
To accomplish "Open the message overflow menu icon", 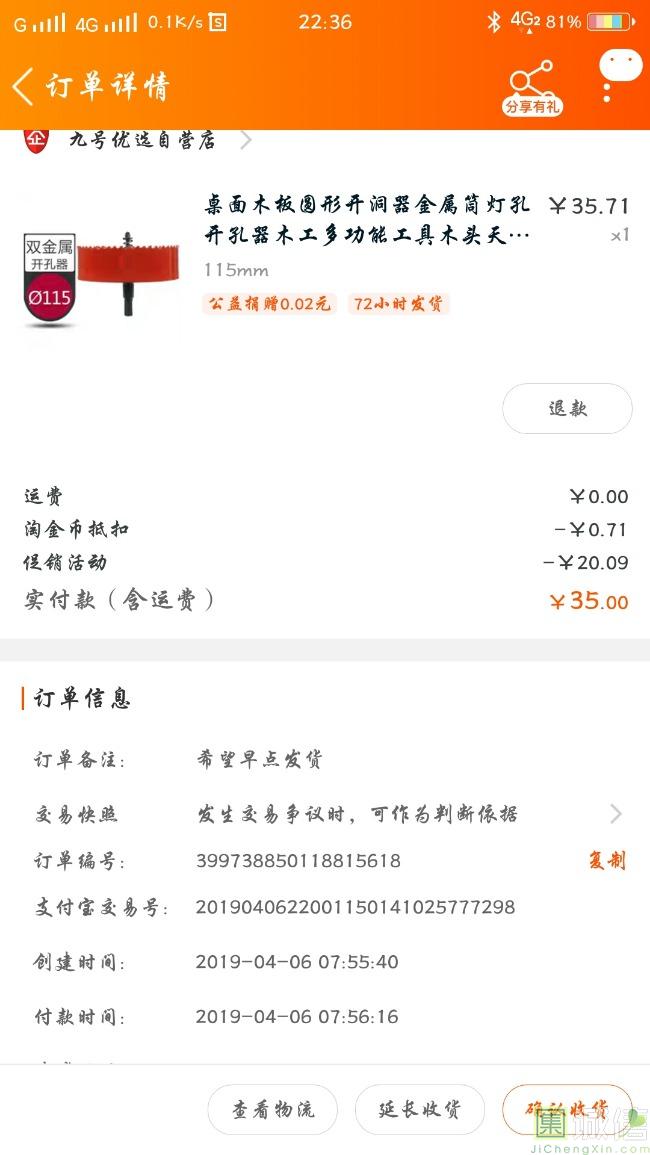I will 617,76.
